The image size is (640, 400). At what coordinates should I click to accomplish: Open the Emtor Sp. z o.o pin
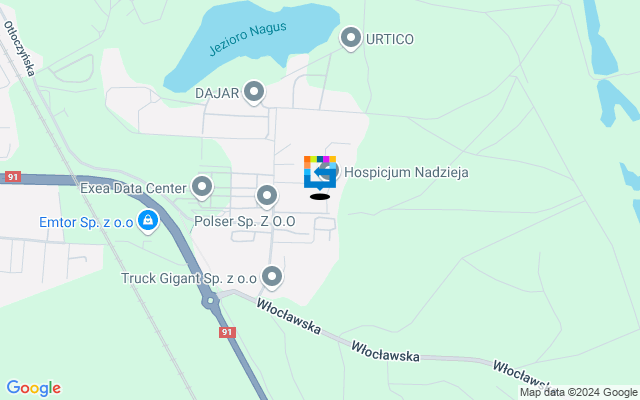[x=148, y=219]
